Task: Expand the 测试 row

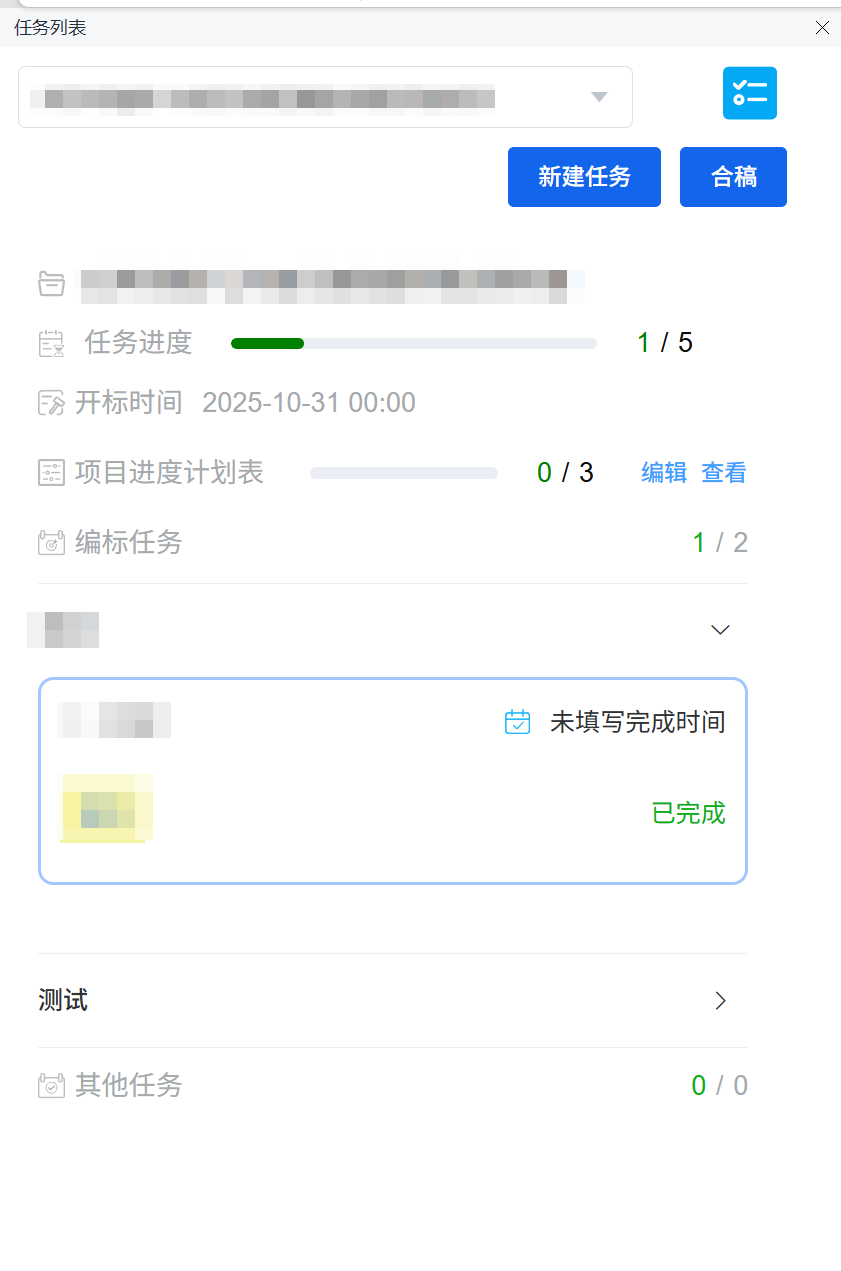Action: tap(720, 1001)
